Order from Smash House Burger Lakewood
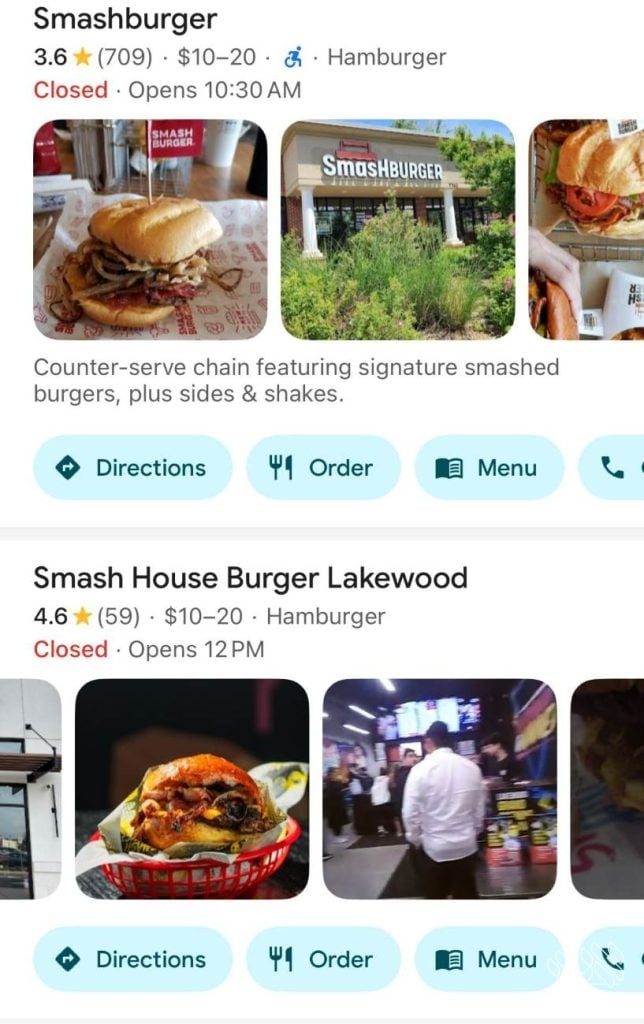 [x=322, y=959]
